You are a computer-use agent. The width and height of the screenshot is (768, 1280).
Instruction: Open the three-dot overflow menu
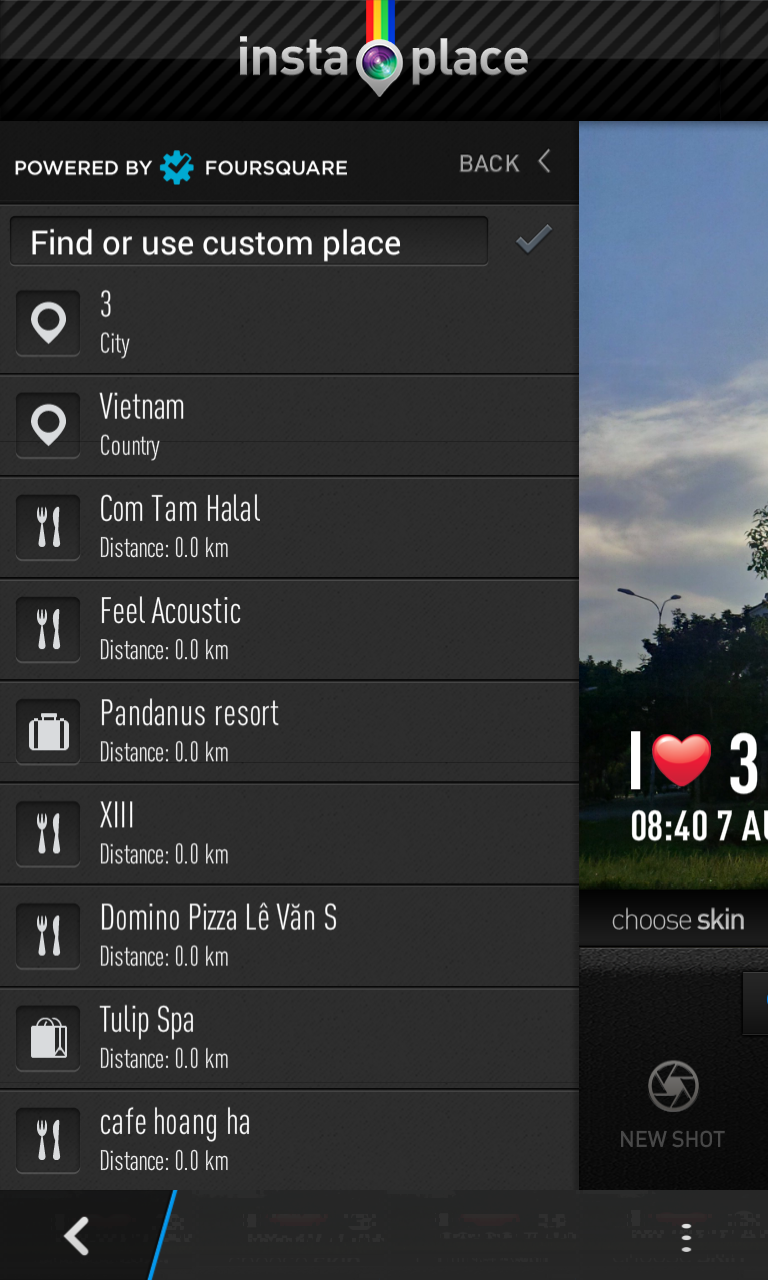(x=686, y=1237)
